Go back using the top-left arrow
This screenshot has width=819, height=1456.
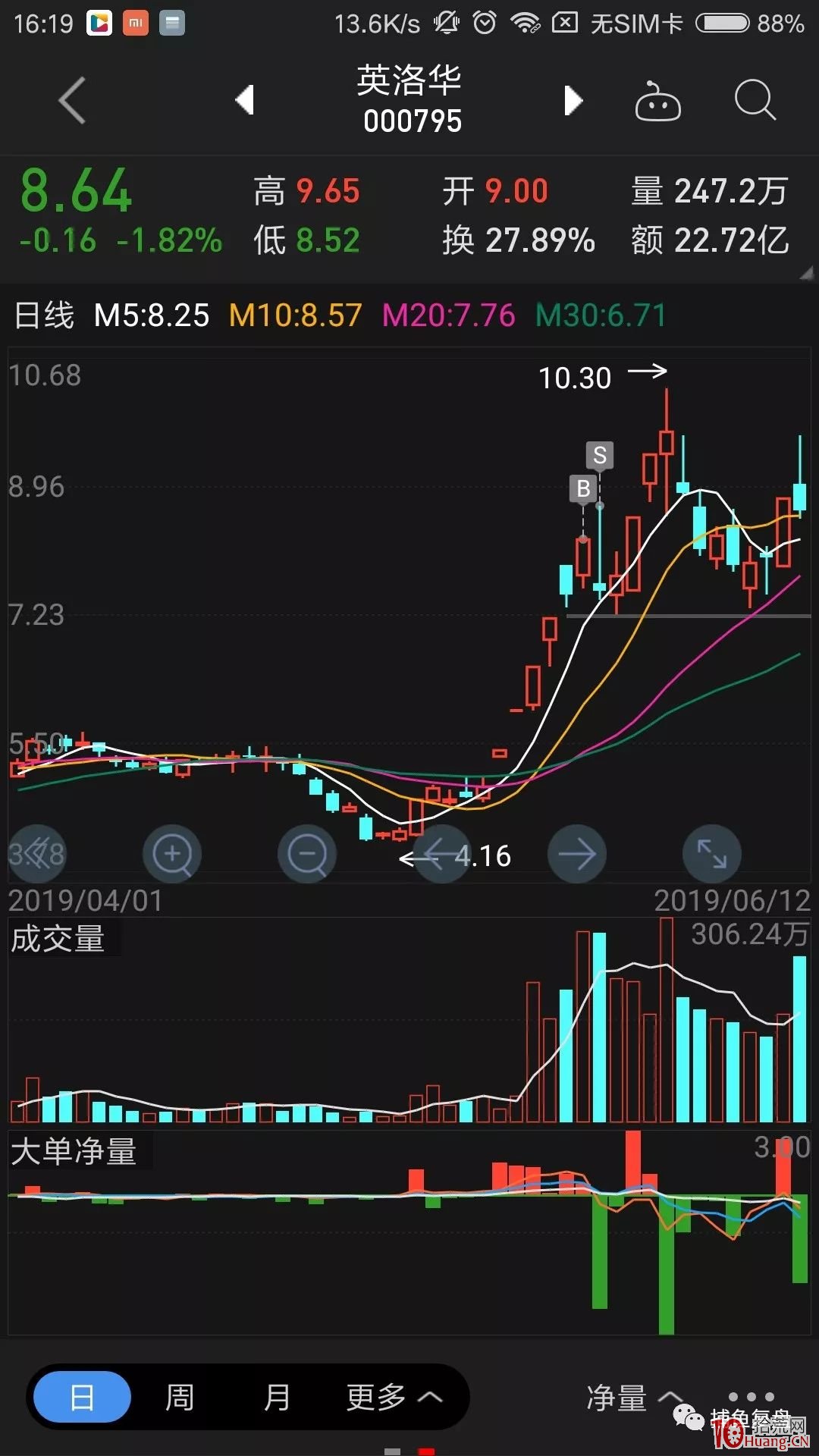coord(72,100)
